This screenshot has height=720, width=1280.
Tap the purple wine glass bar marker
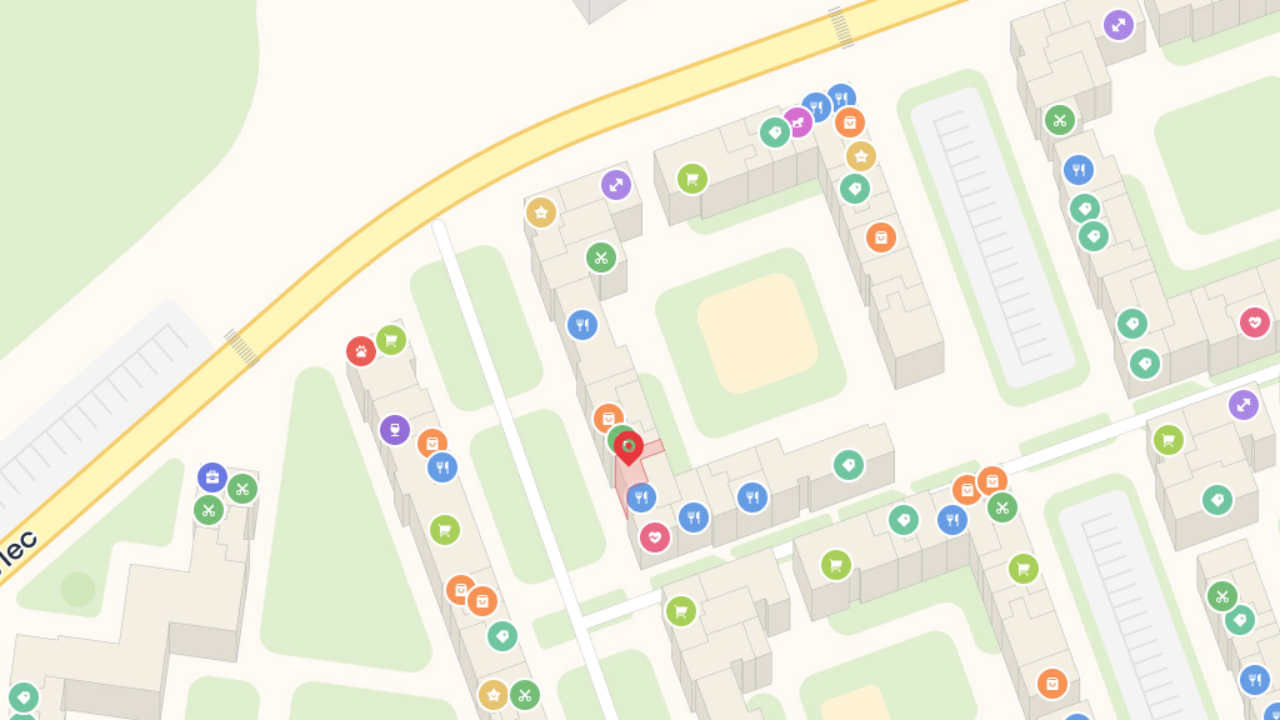395,430
